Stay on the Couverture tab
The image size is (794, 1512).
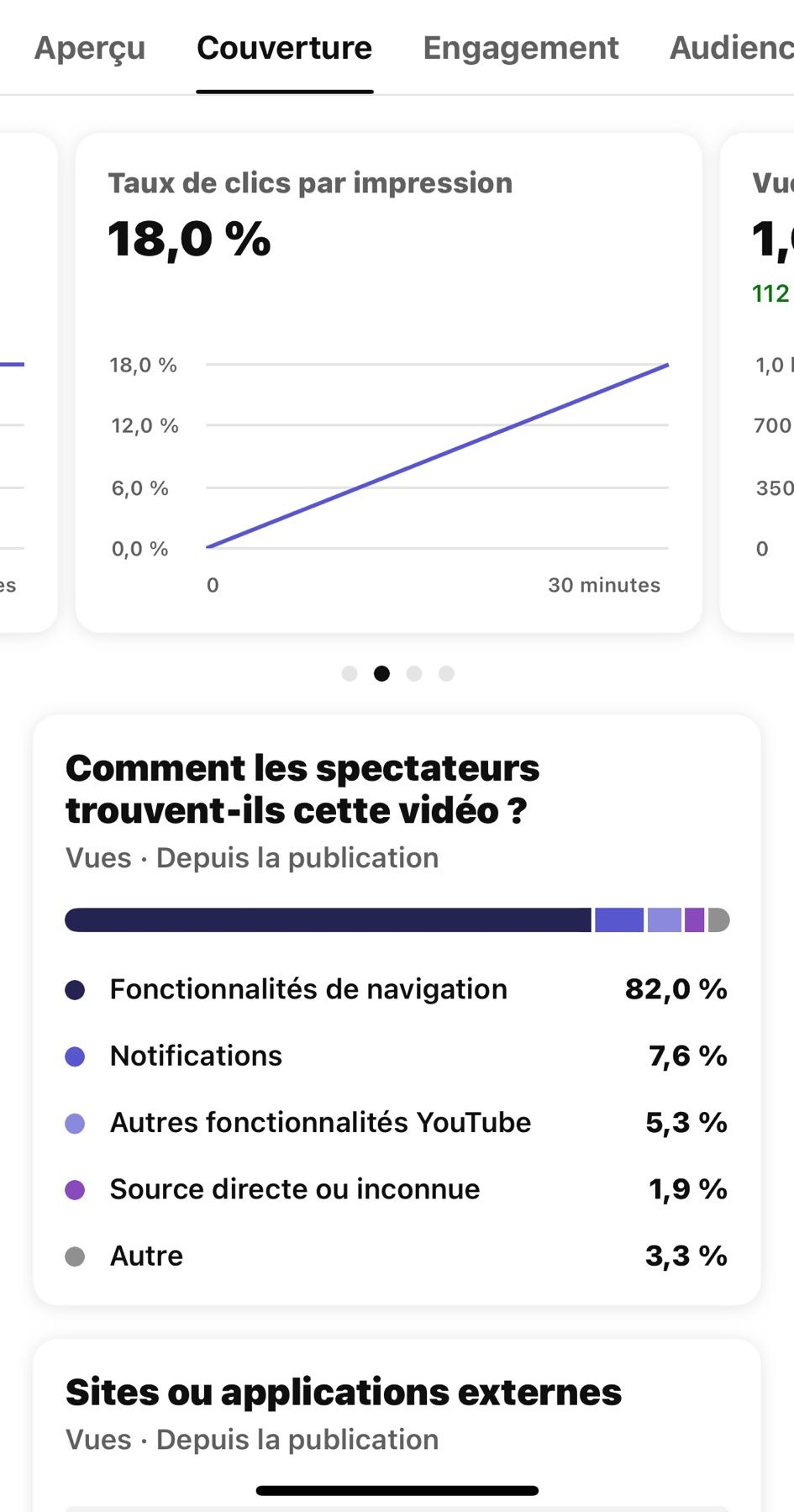click(283, 48)
